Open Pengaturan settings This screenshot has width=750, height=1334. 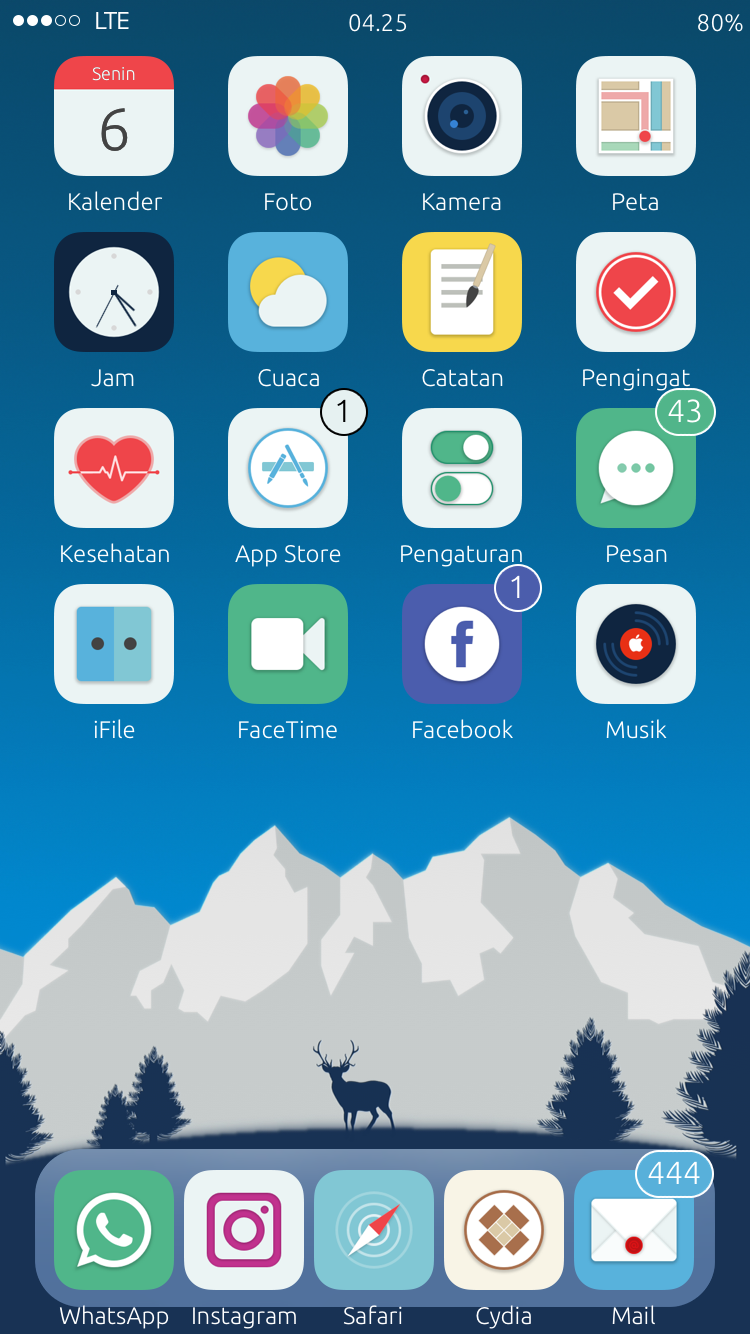pos(462,468)
